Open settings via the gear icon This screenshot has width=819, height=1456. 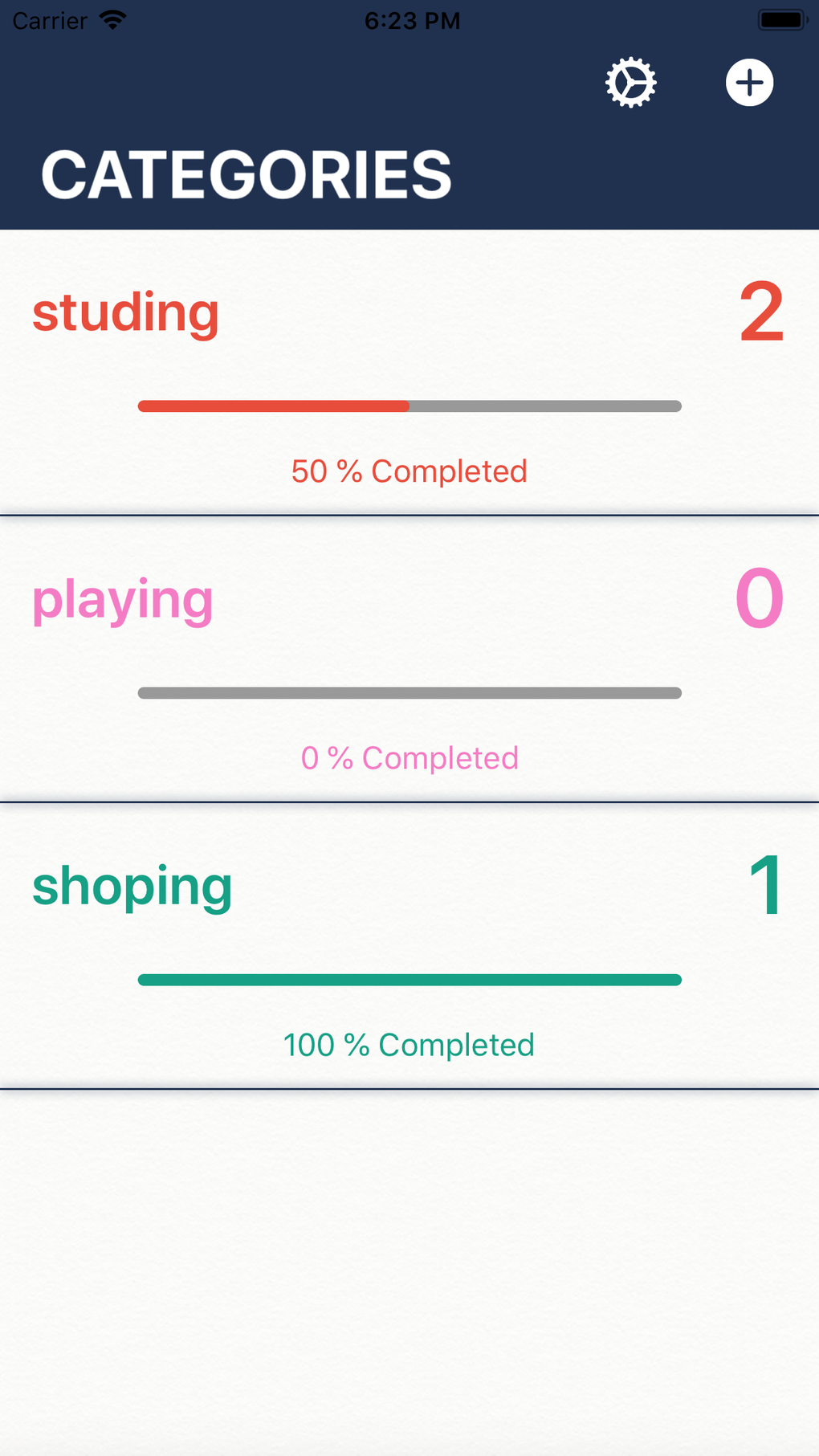630,83
